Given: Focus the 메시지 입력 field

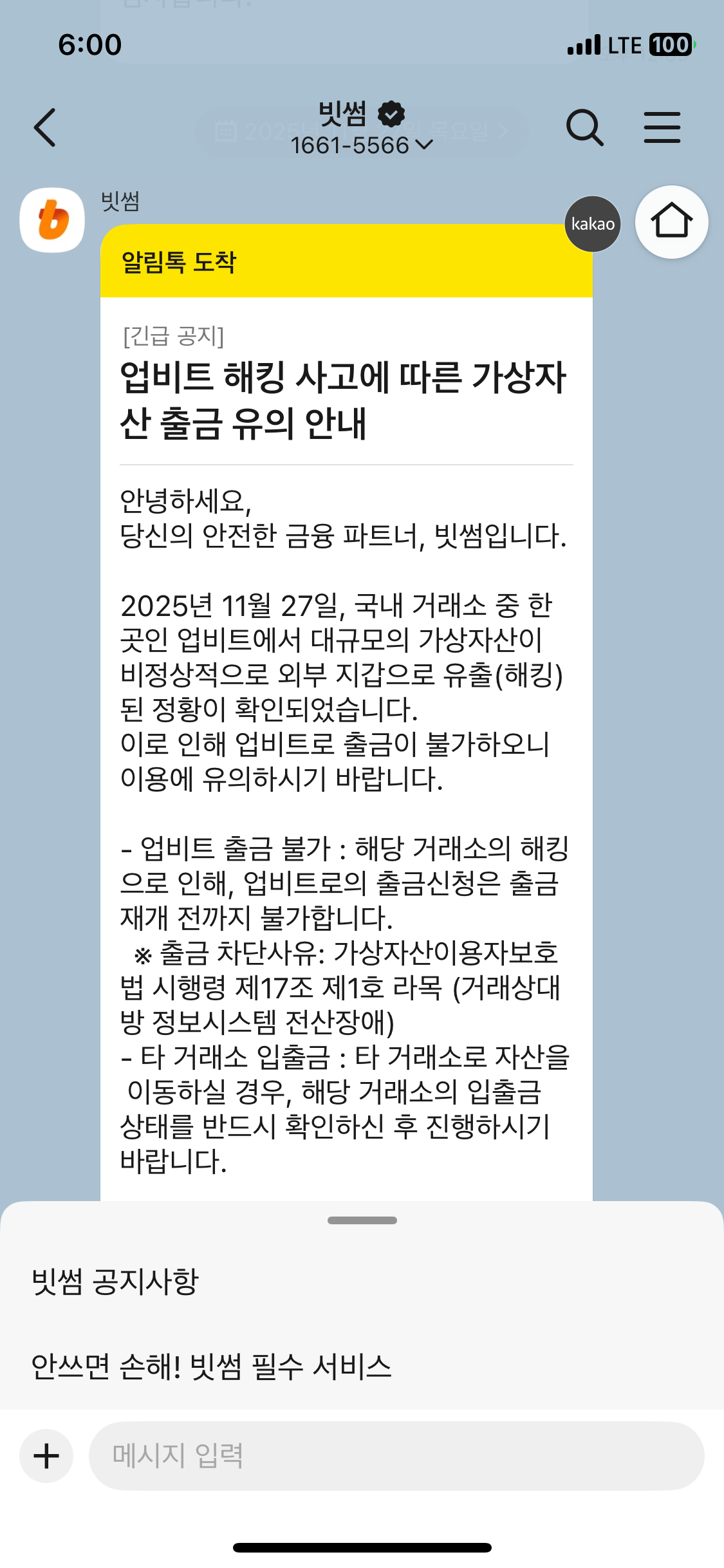Looking at the screenshot, I should 396,1456.
